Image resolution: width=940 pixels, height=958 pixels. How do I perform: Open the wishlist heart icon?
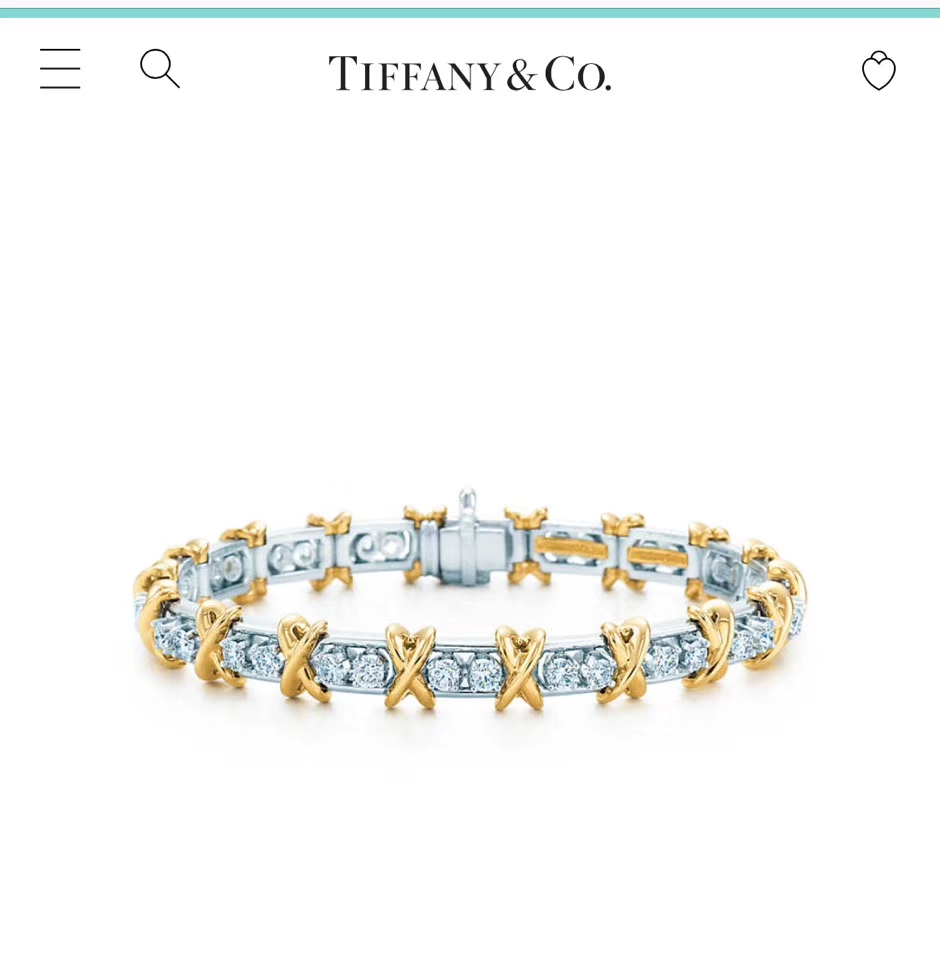878,71
